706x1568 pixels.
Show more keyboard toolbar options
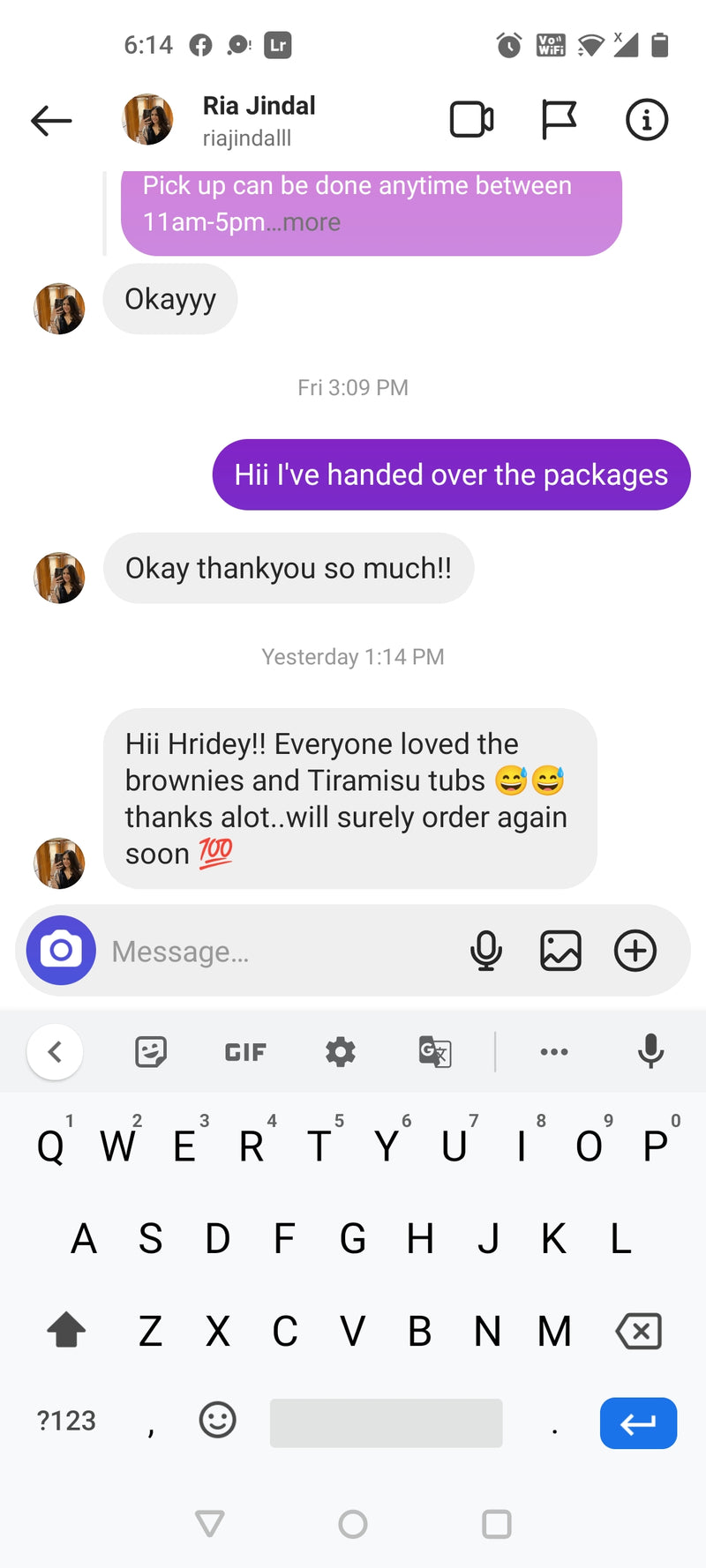click(554, 1051)
